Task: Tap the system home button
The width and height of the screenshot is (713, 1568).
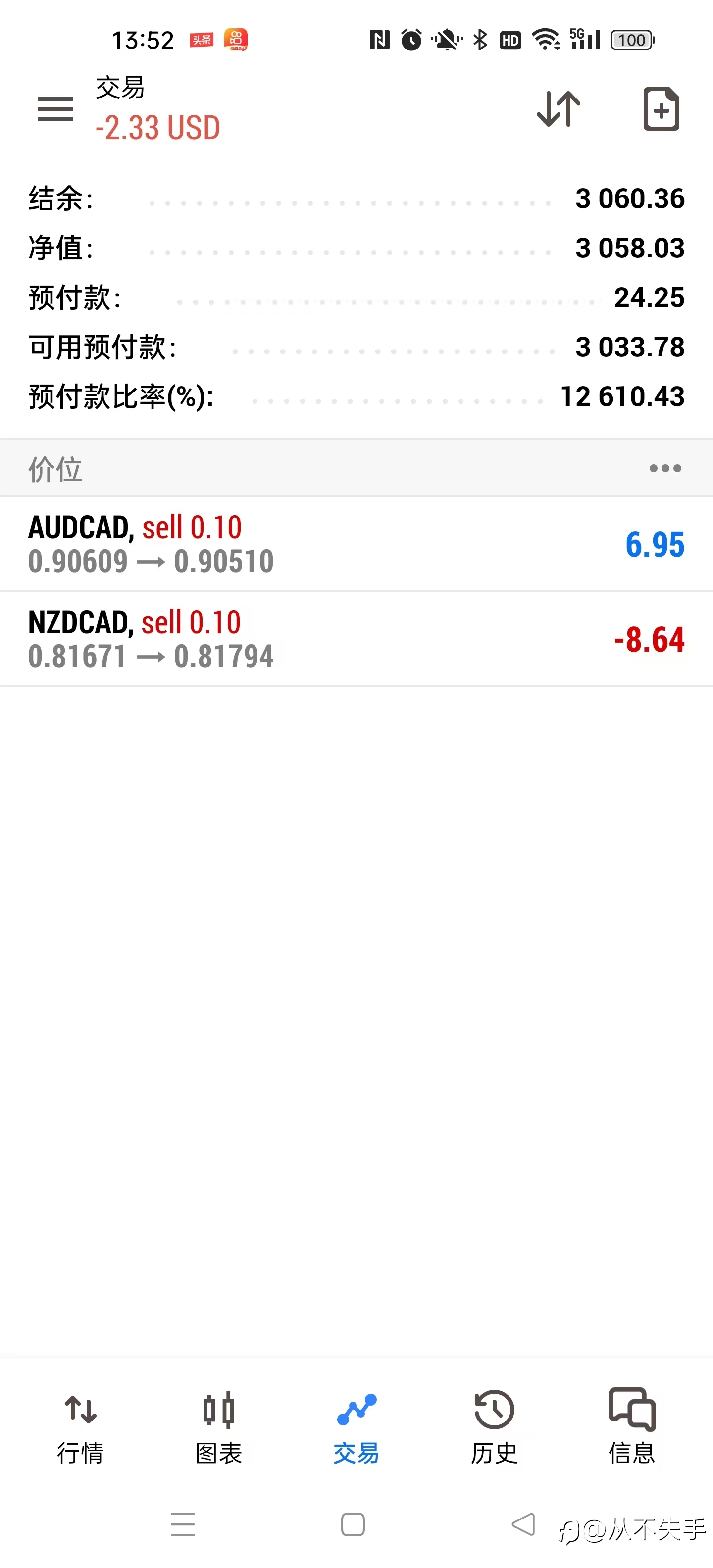Action: pyautogui.click(x=353, y=1524)
